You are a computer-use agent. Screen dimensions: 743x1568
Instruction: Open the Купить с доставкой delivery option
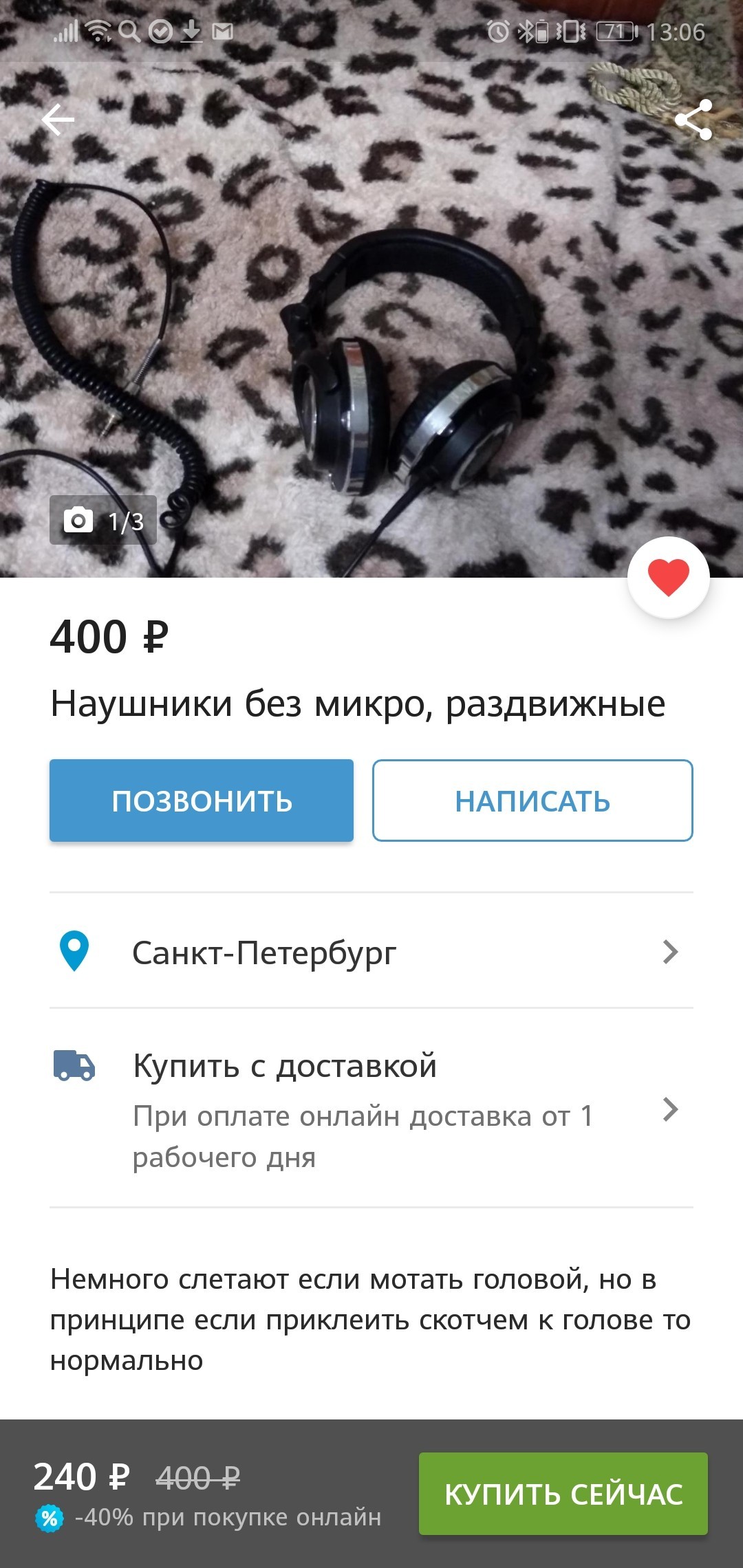(x=371, y=1109)
